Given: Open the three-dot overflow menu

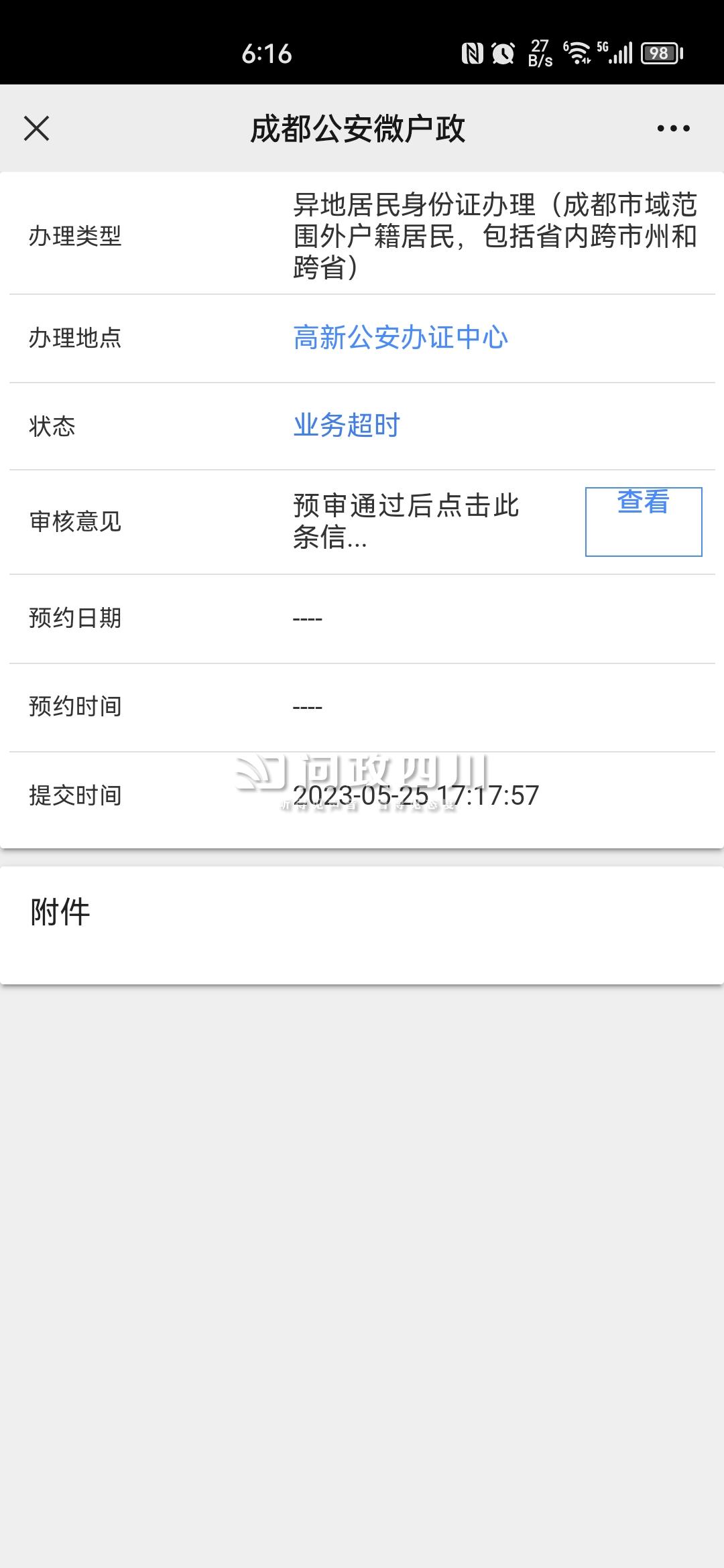Looking at the screenshot, I should 673,128.
